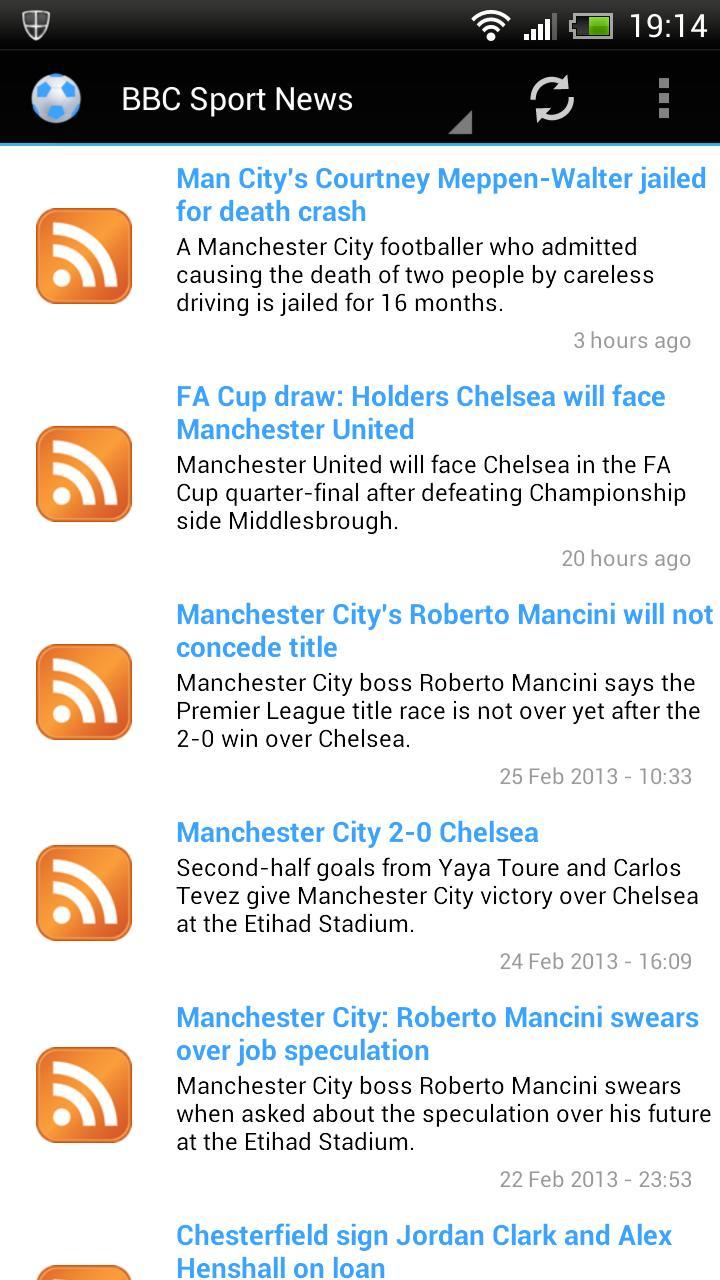Select the RSS icon for the Mancini title story
The image size is (720, 1280).
coord(83,692)
